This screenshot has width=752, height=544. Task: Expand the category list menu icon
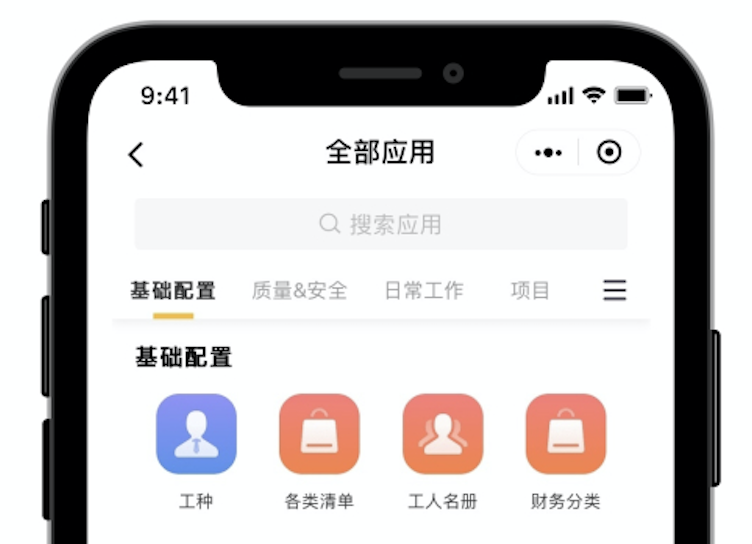pyautogui.click(x=614, y=291)
